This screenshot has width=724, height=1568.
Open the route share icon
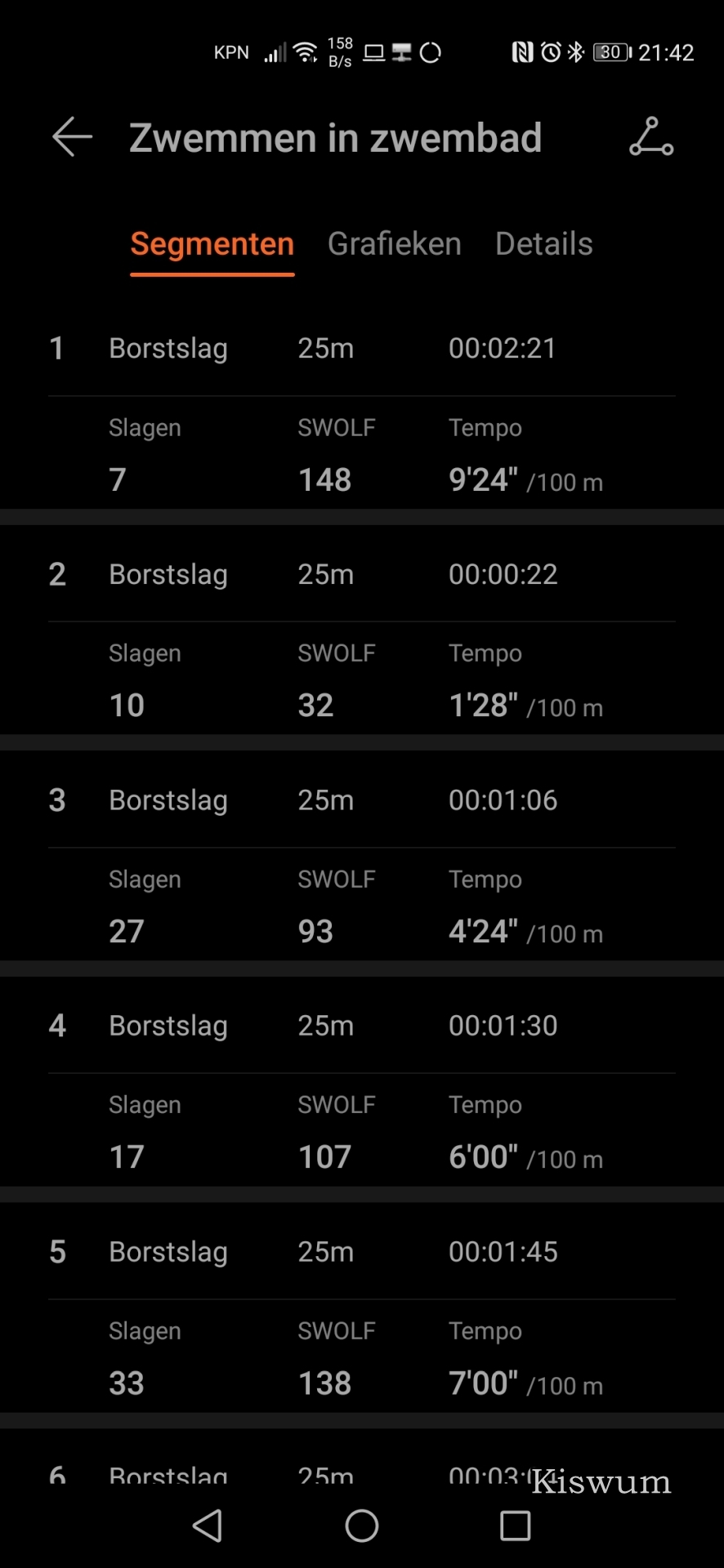coord(651,136)
